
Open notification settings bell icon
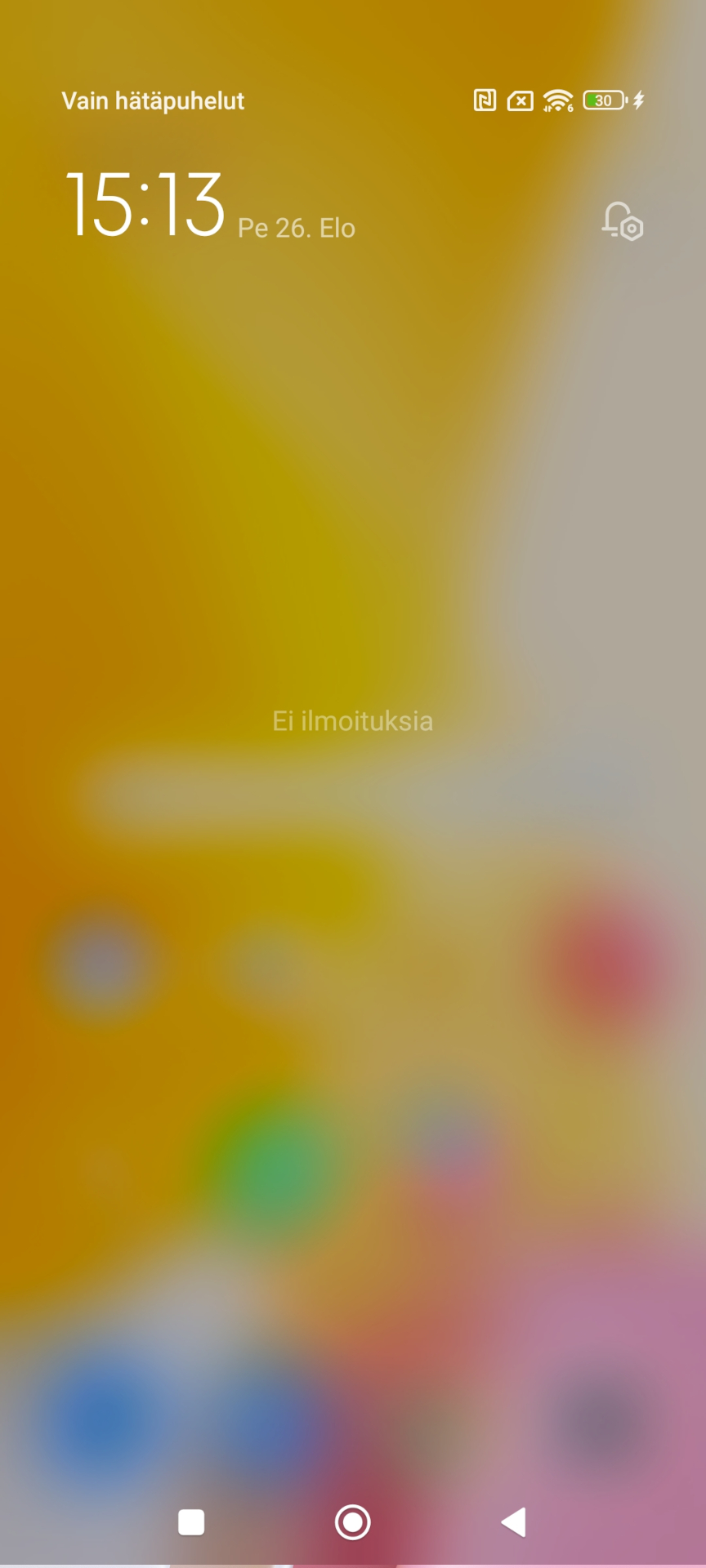(x=622, y=221)
